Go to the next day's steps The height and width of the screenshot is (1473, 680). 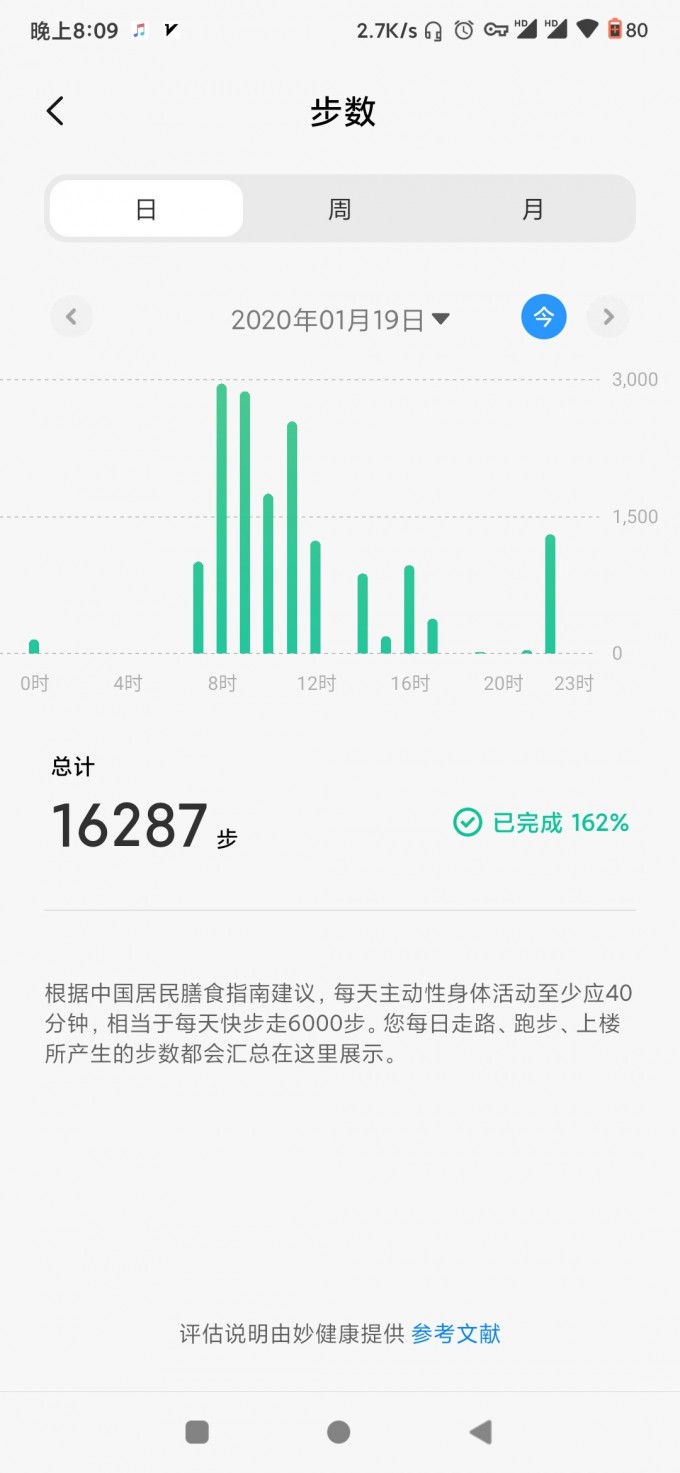click(608, 318)
